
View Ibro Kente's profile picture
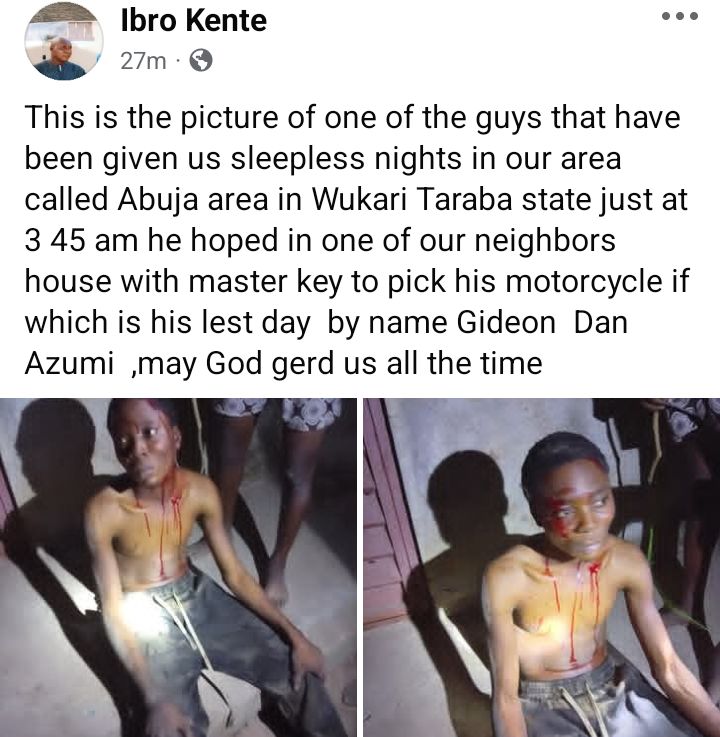point(62,40)
